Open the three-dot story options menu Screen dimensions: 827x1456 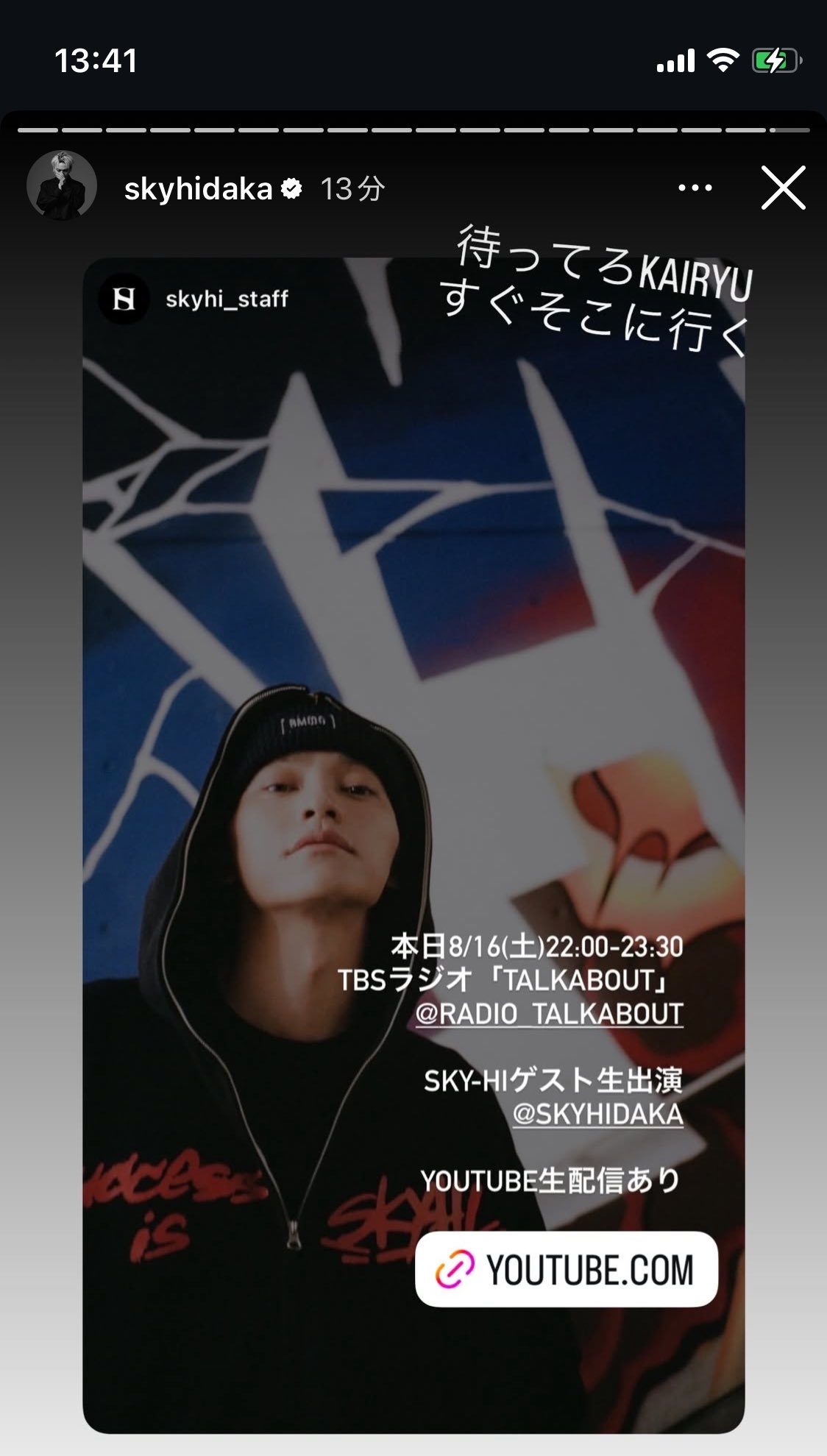[695, 188]
